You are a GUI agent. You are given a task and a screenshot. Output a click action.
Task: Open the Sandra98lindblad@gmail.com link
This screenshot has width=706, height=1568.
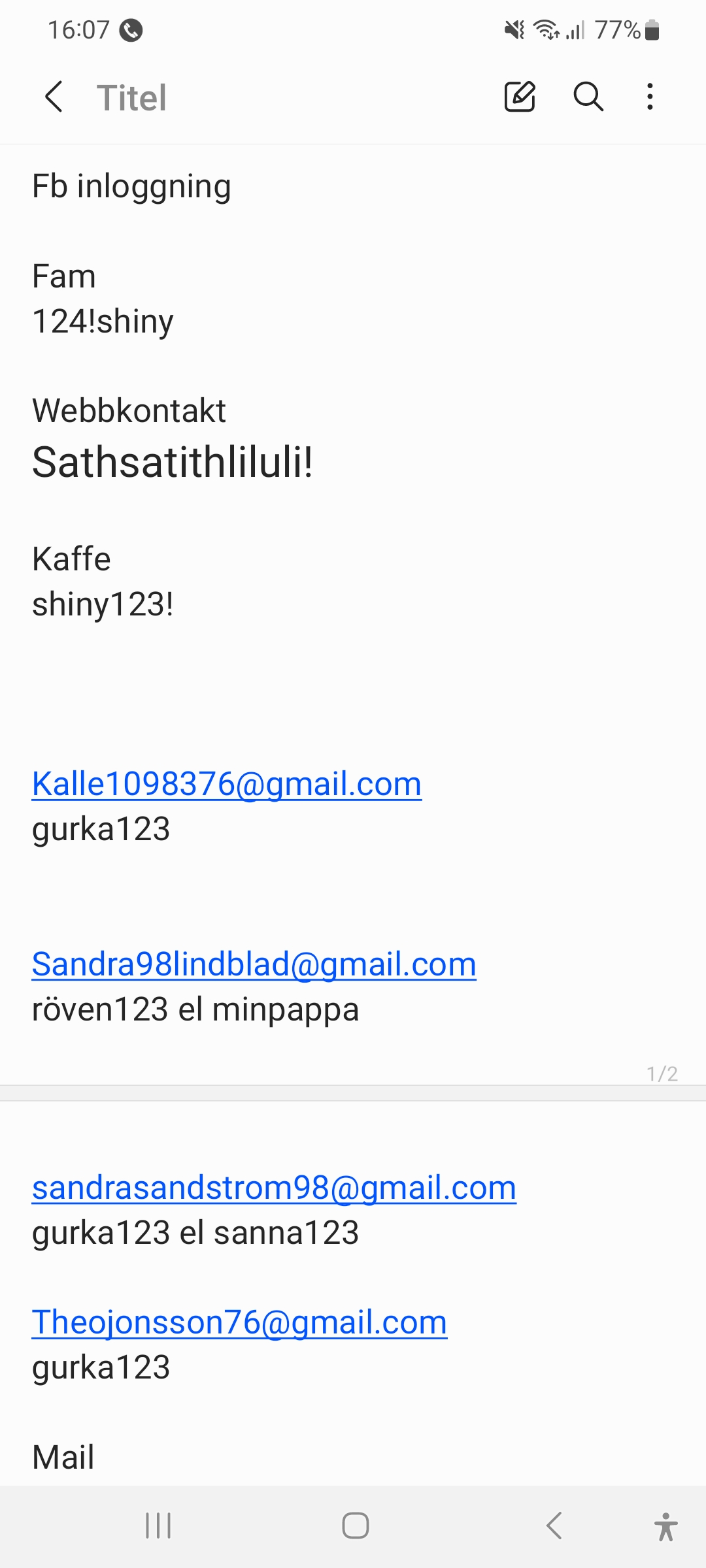point(254,964)
